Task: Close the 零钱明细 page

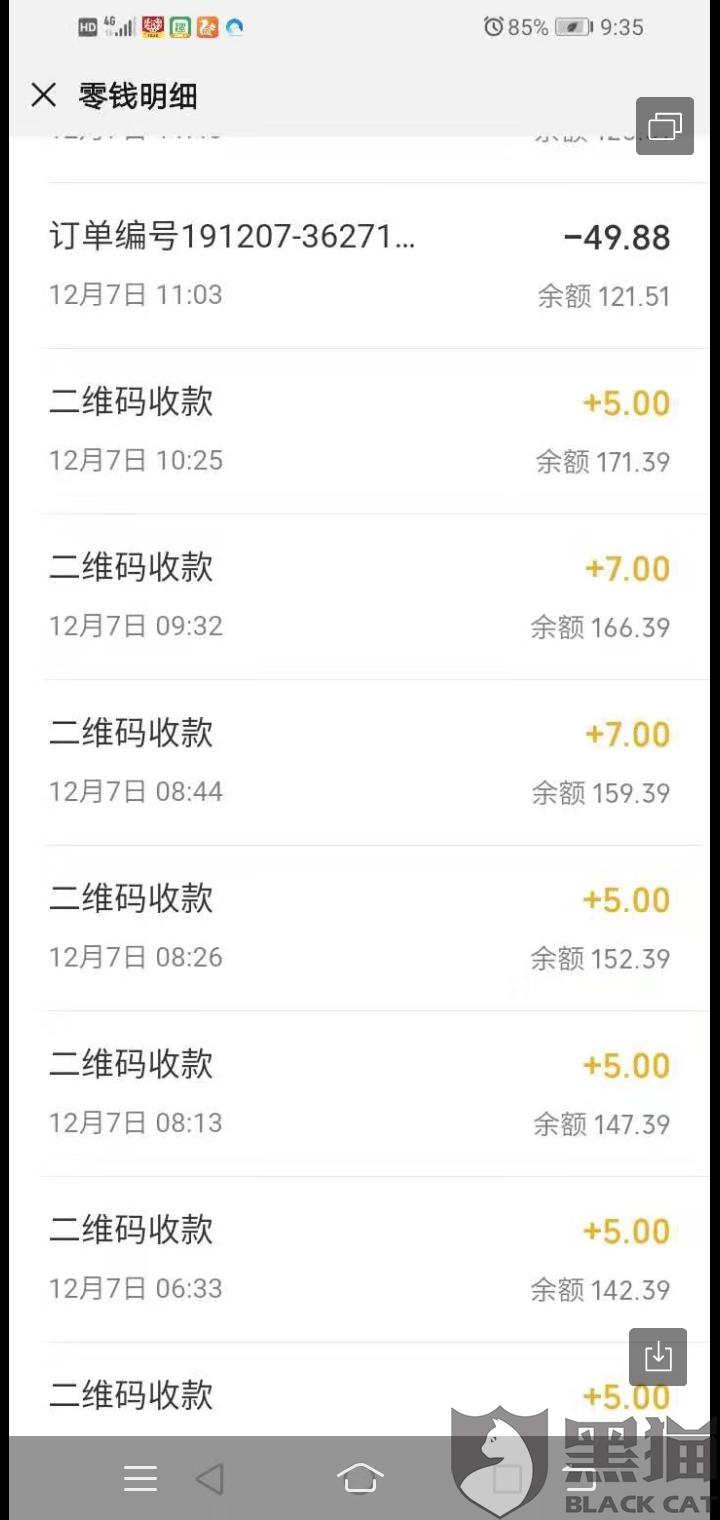Action: coord(43,96)
